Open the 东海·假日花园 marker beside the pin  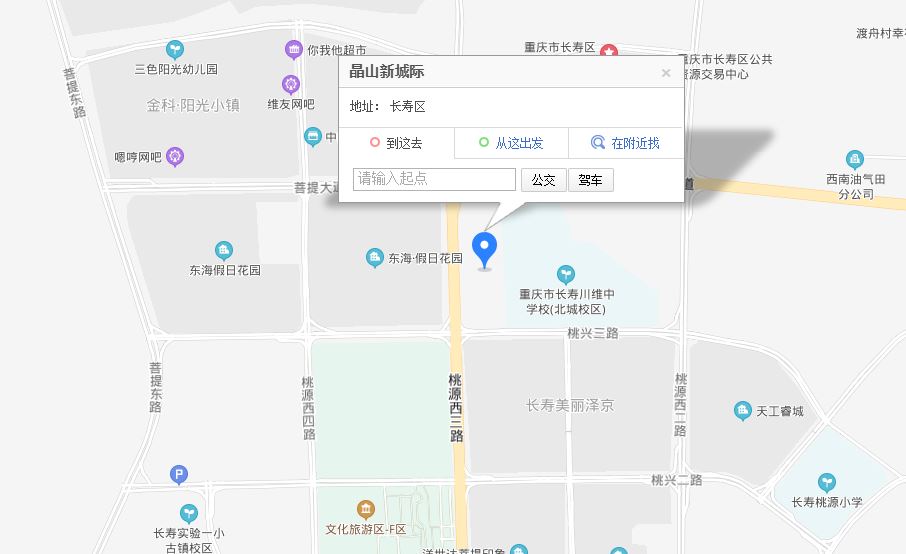pyautogui.click(x=375, y=258)
